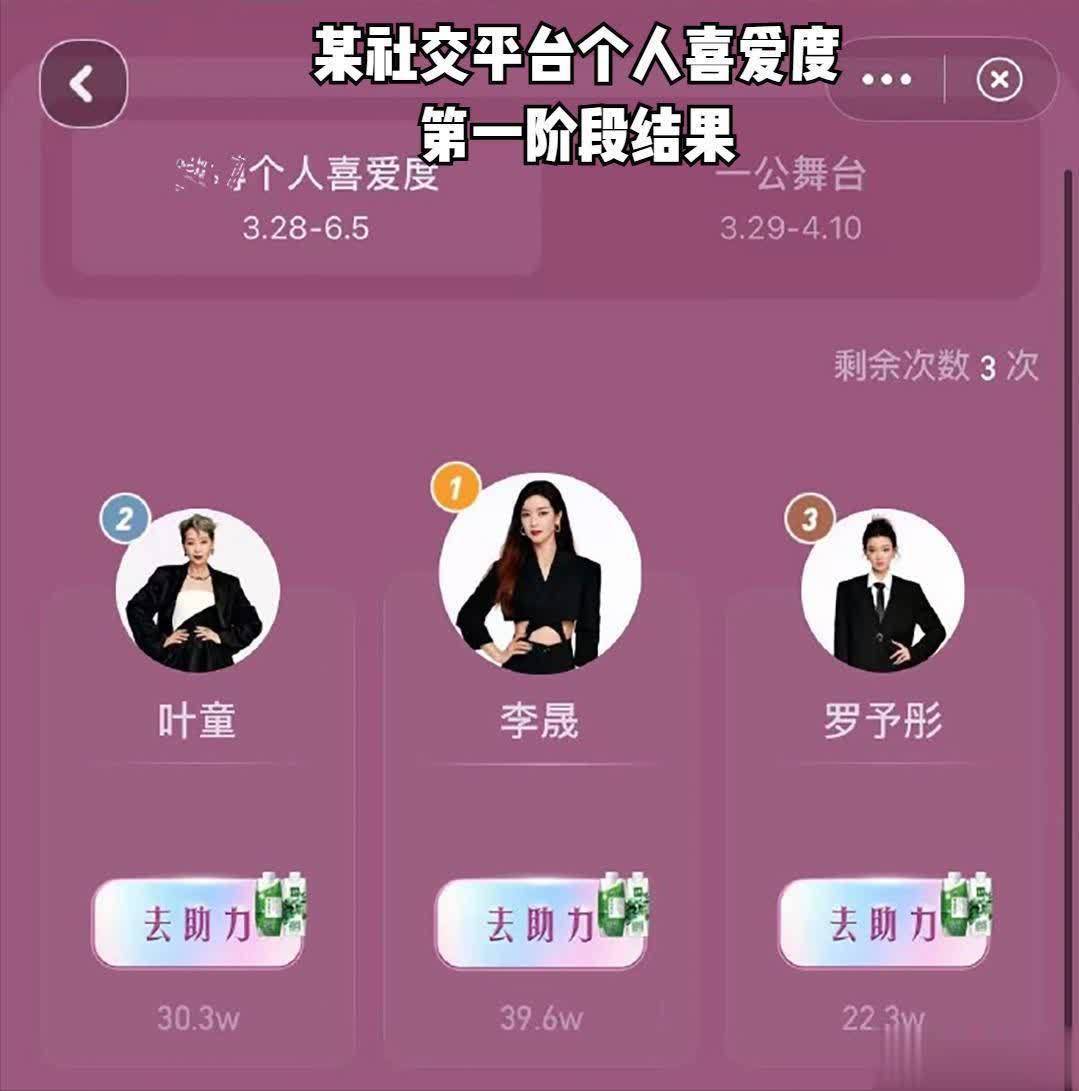
Task: Go back using the top-left arrow
Action: 83,84
